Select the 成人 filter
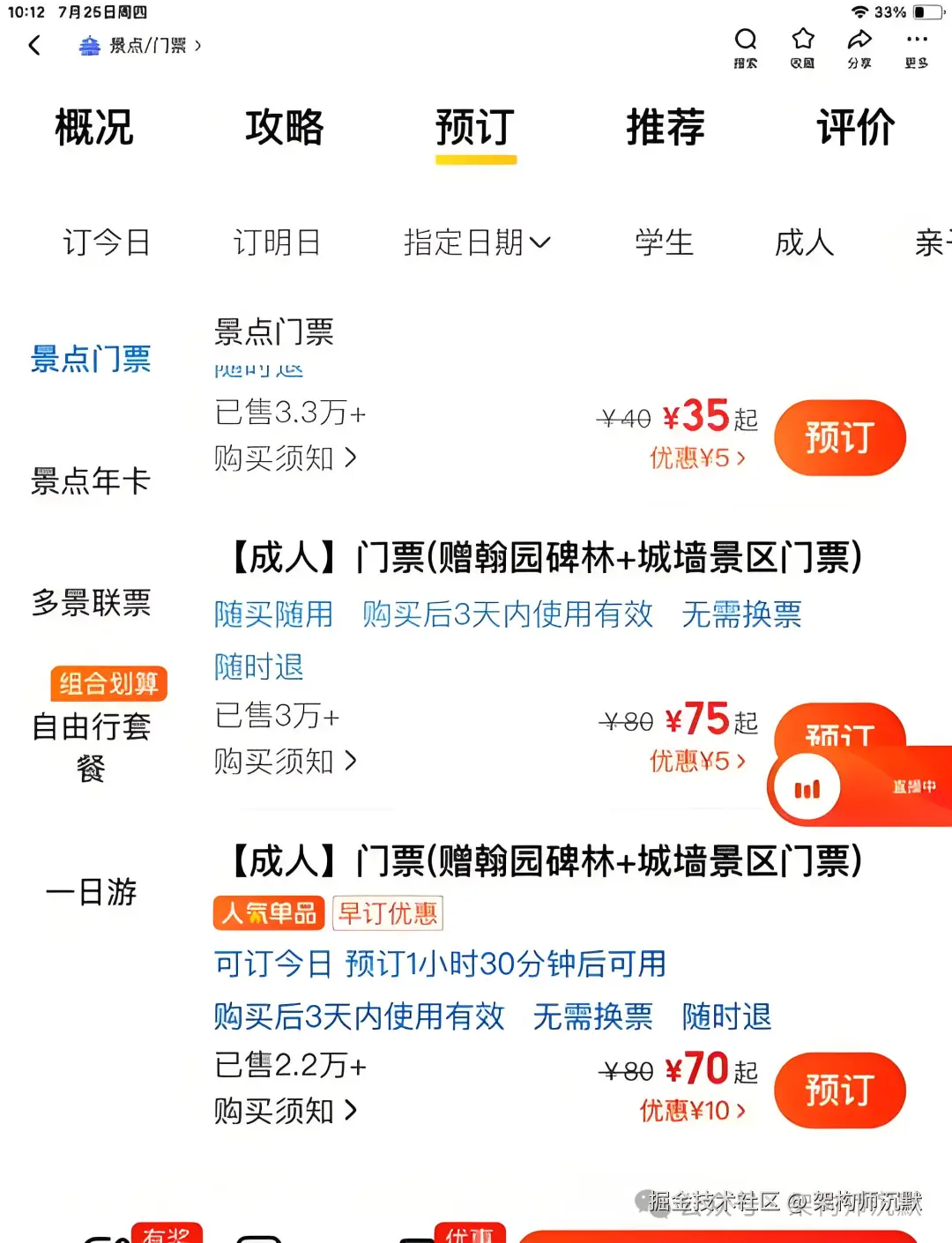The height and width of the screenshot is (1243, 952). click(802, 243)
